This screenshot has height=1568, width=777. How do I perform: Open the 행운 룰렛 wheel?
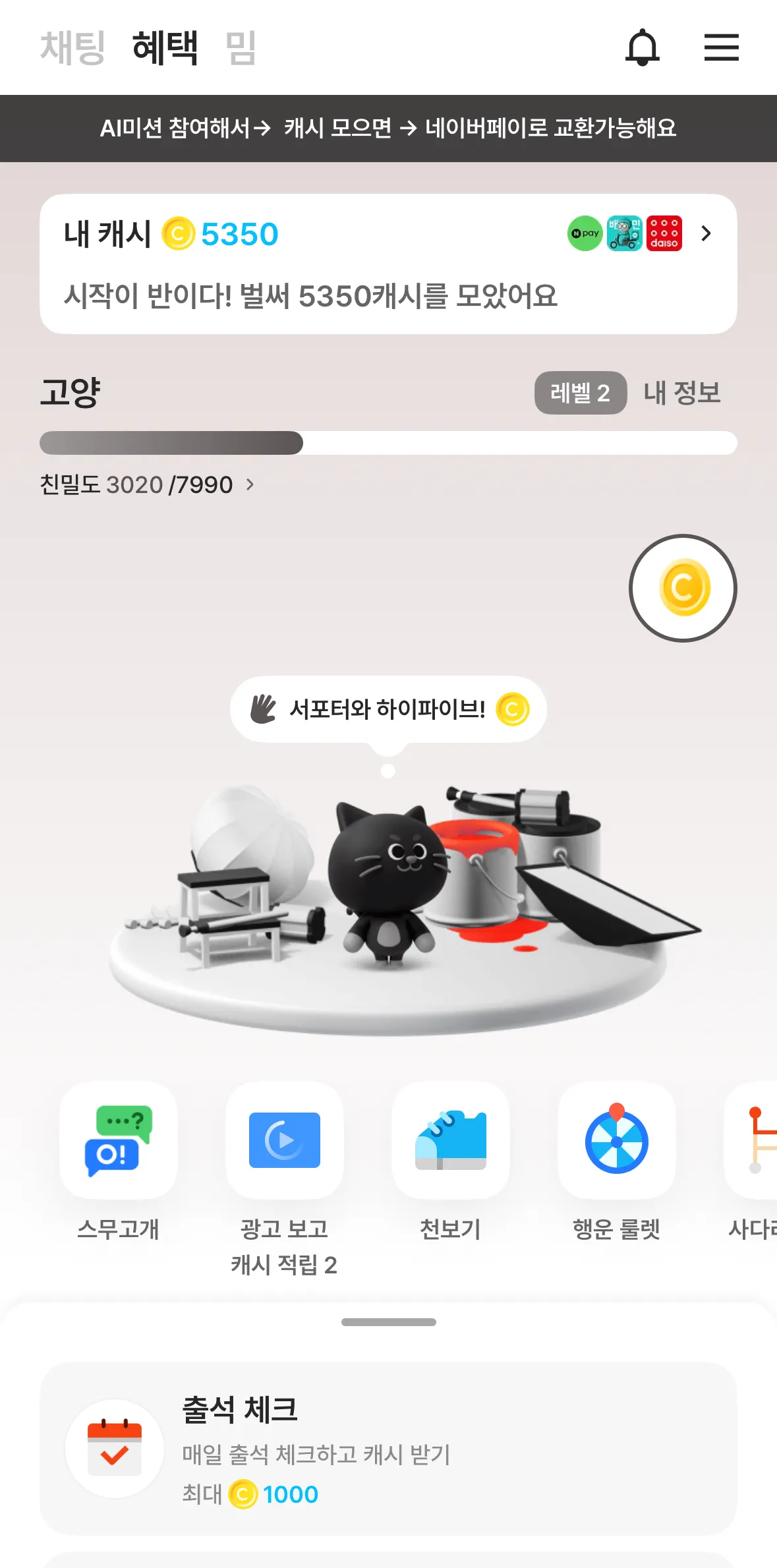click(616, 1142)
